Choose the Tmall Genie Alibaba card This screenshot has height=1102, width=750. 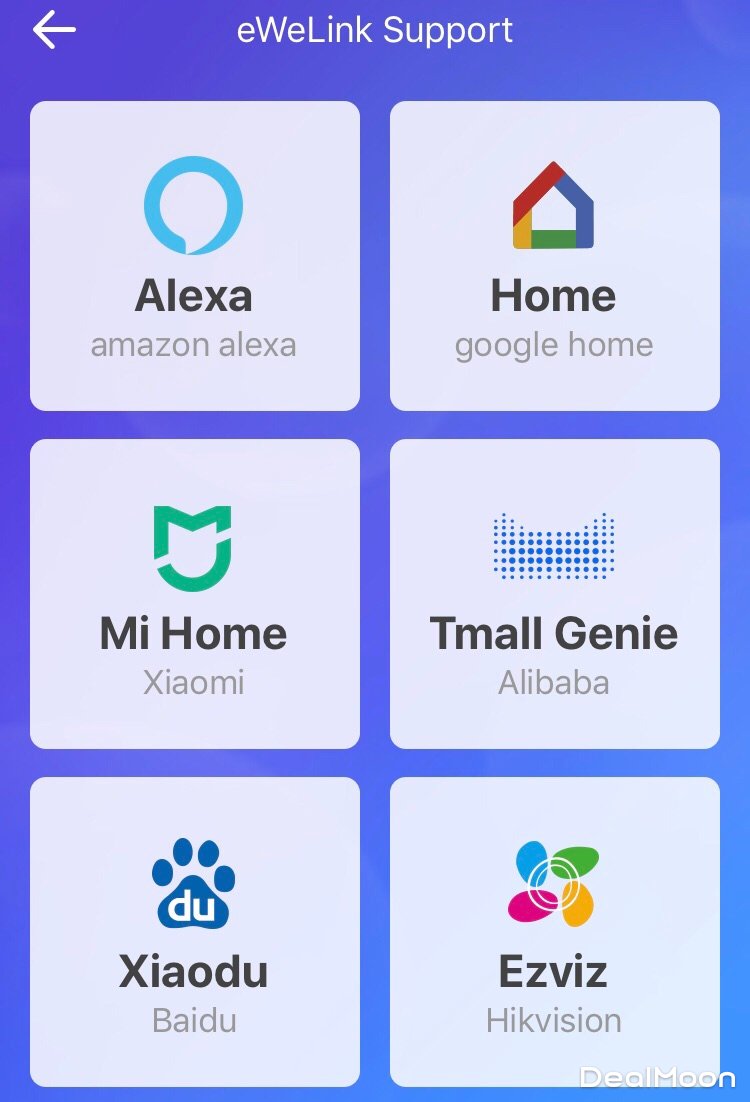[x=554, y=594]
